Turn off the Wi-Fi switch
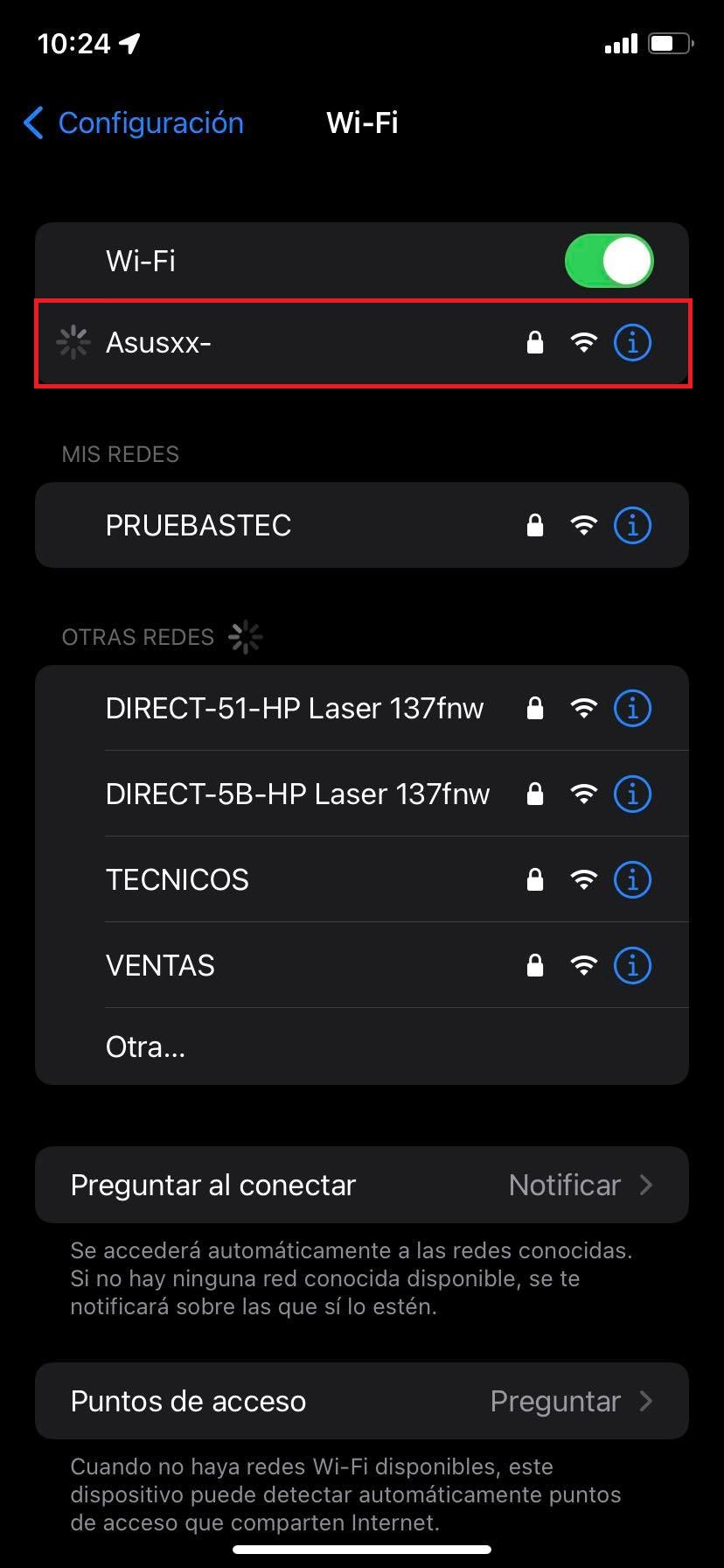 pyautogui.click(x=609, y=261)
